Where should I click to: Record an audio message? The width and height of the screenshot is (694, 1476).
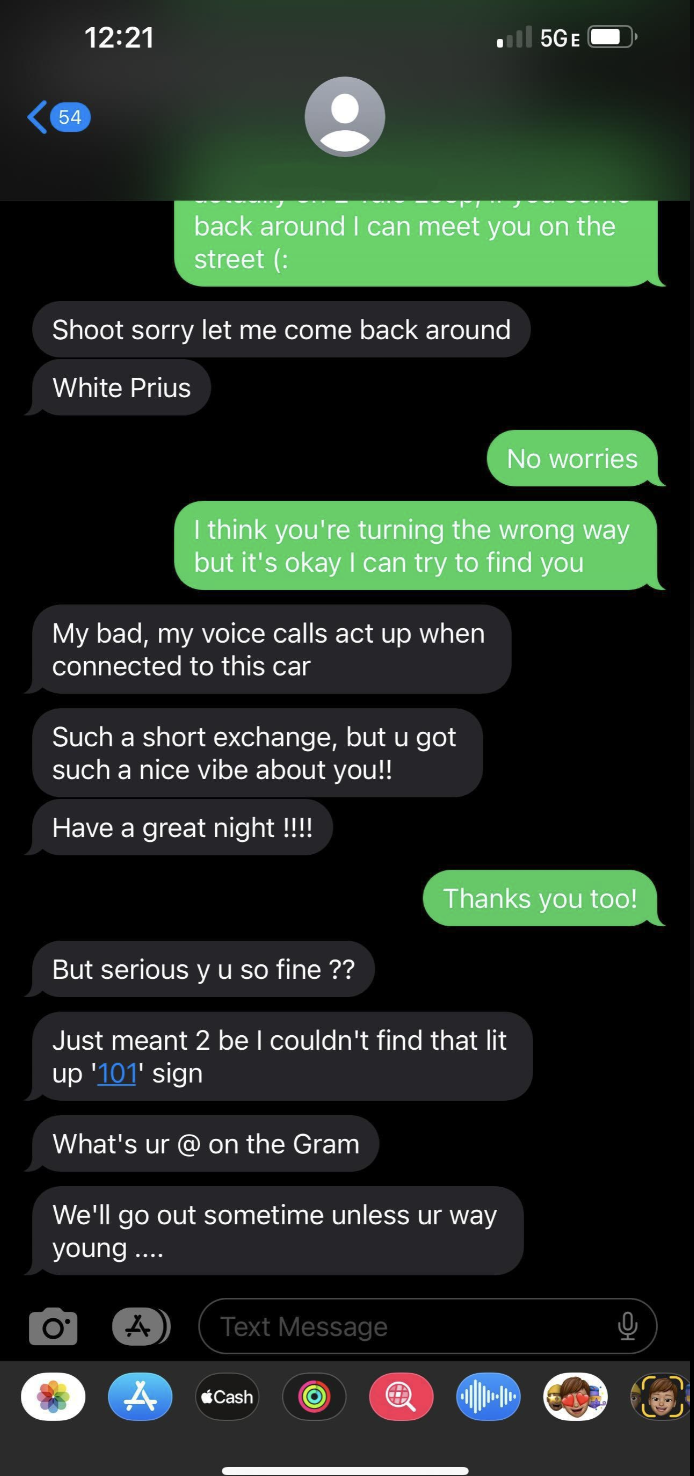(x=488, y=1397)
